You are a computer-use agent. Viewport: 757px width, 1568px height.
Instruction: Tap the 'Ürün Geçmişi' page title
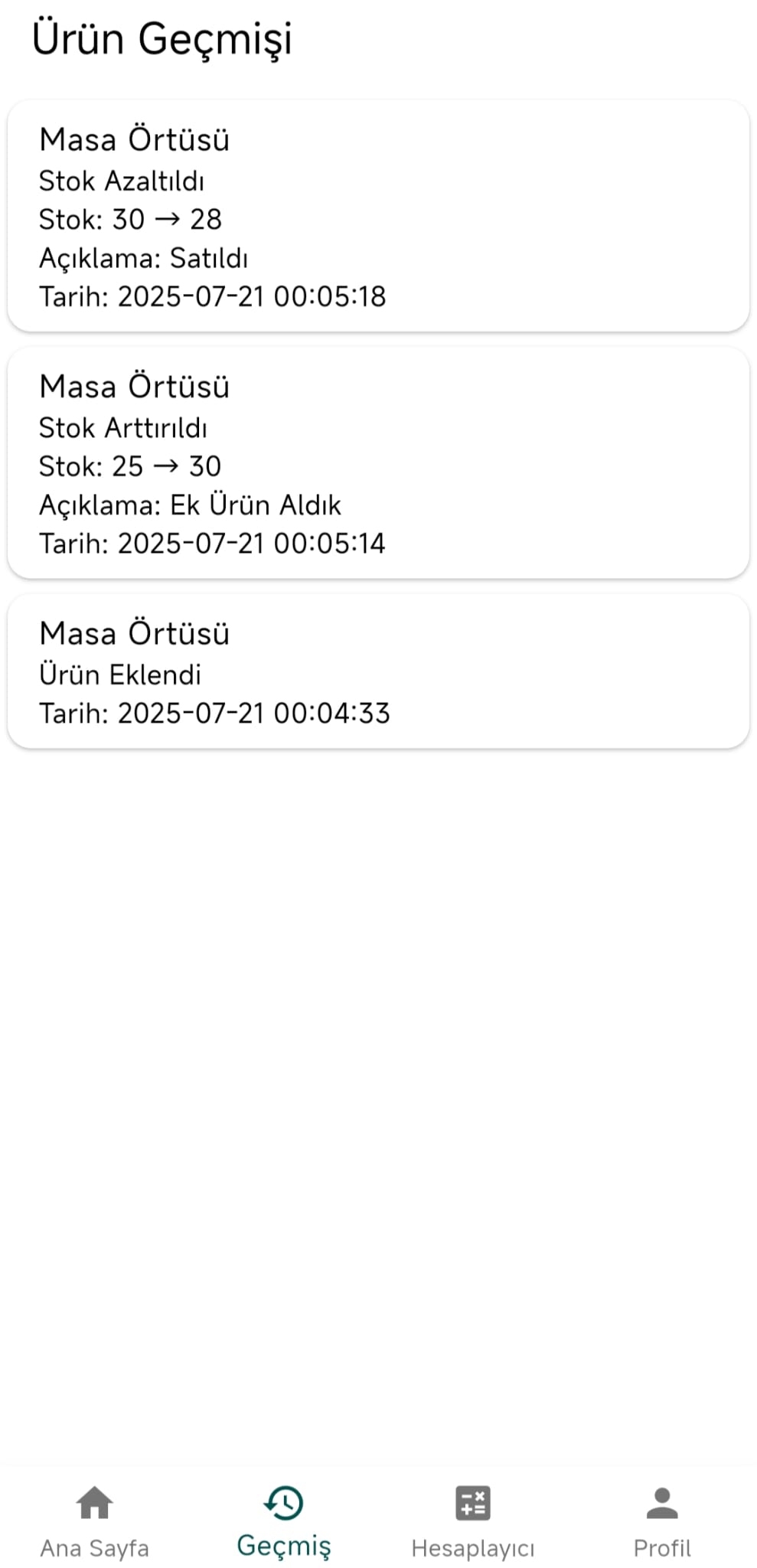pos(162,38)
